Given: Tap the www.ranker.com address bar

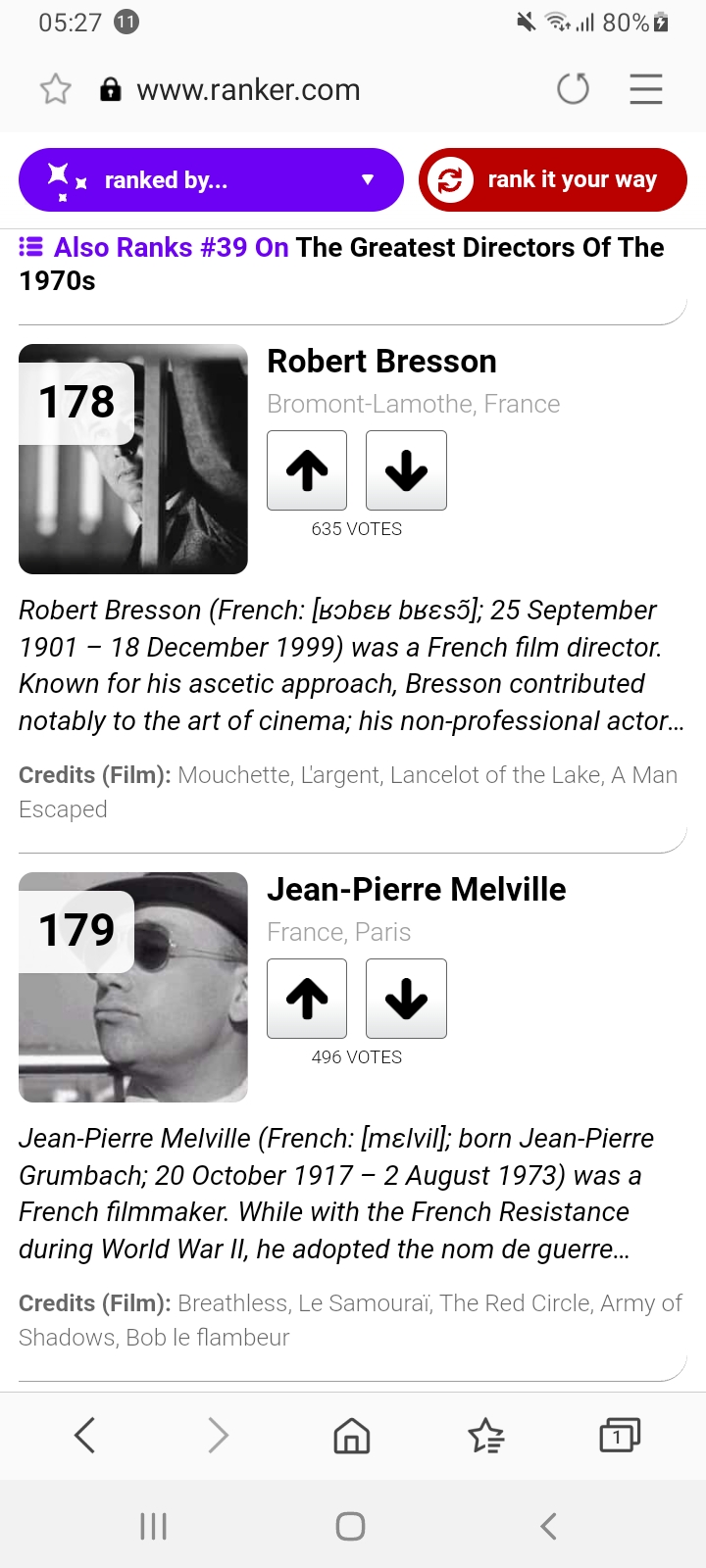Looking at the screenshot, I should coord(248,90).
